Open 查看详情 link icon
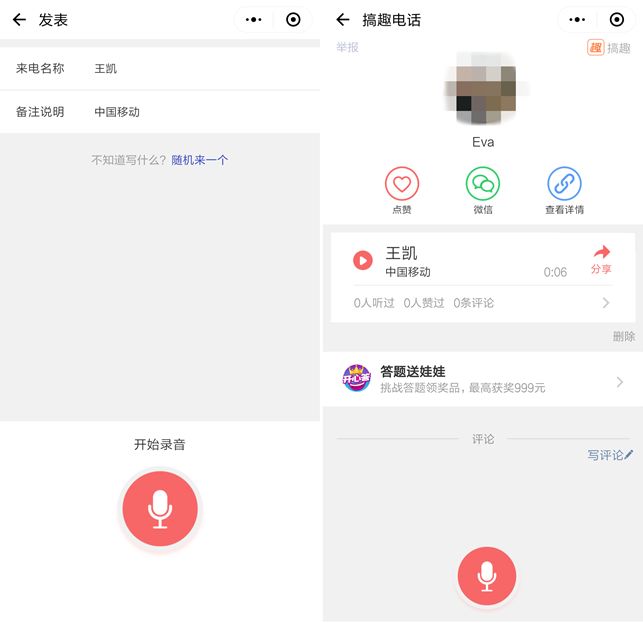Screen dimensions: 643x623 [x=564, y=185]
